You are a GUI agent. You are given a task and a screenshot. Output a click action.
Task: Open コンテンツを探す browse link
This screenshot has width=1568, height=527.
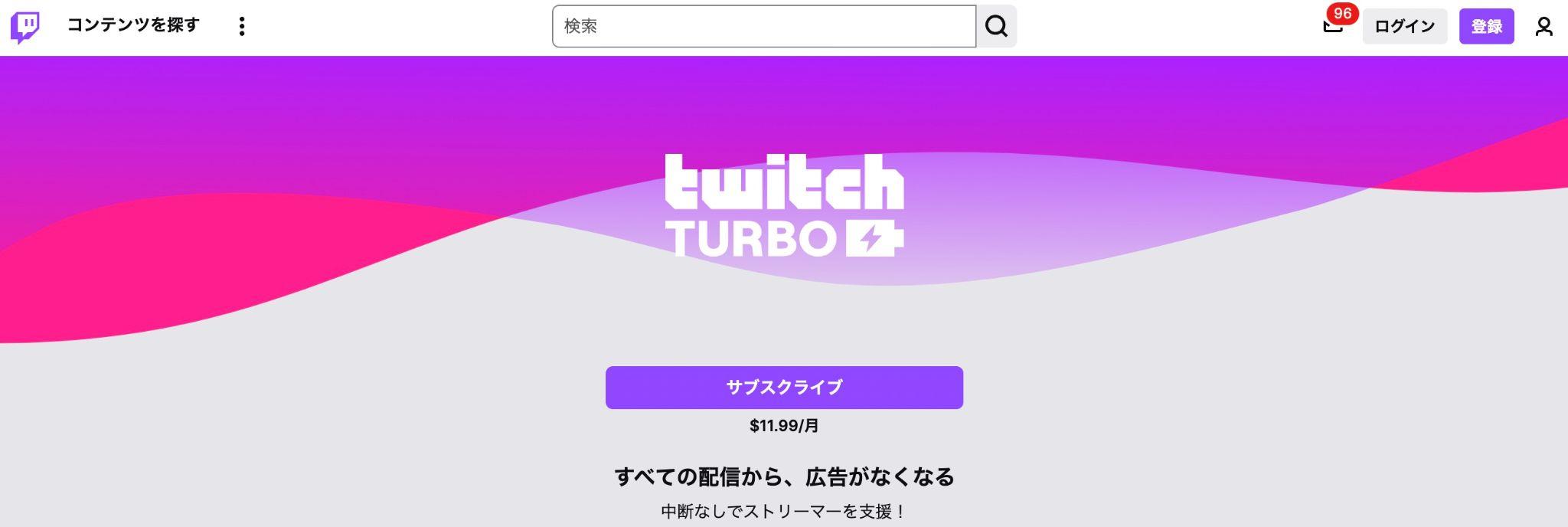tap(133, 25)
